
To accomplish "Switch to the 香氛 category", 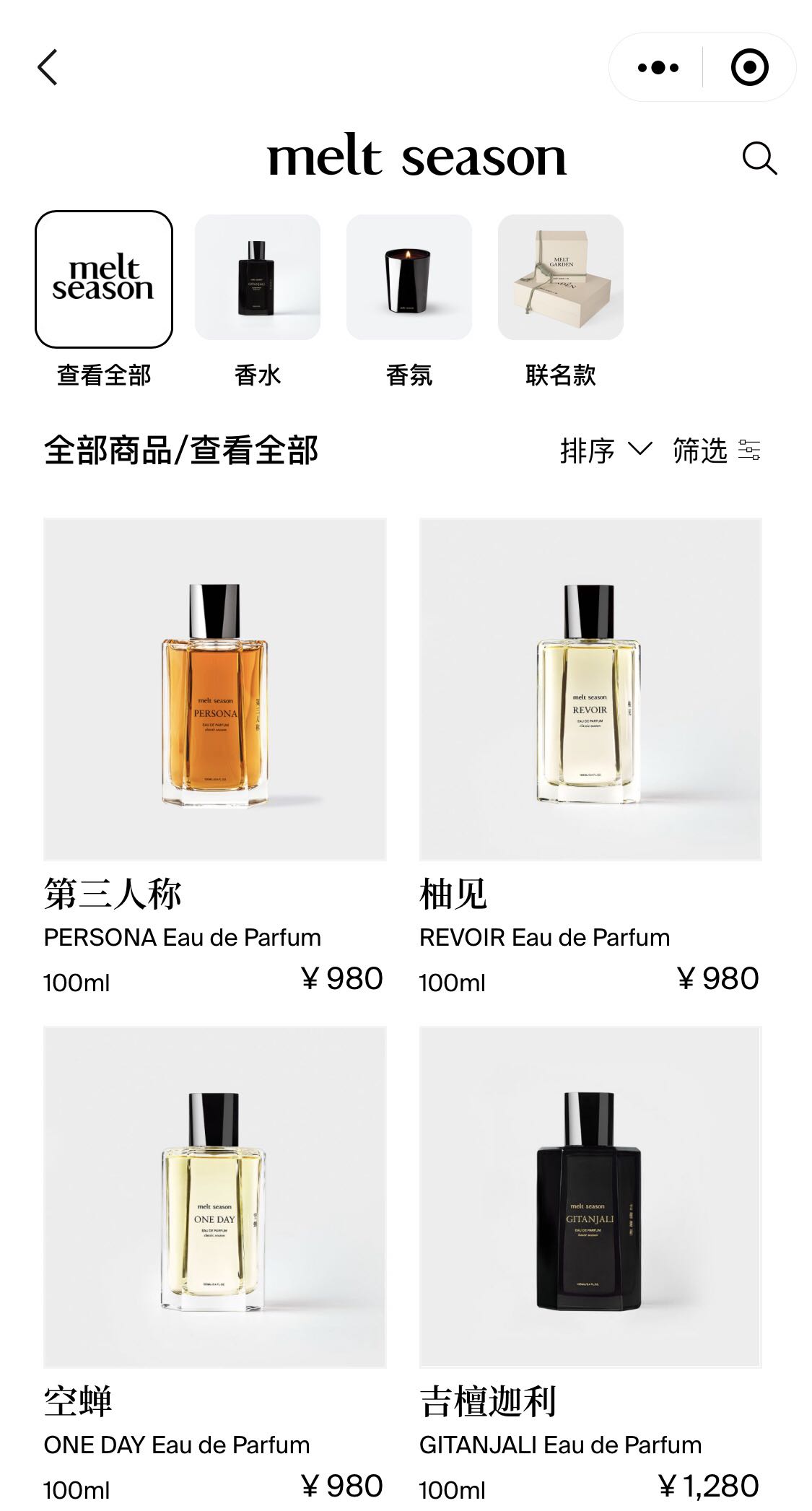I will [409, 278].
